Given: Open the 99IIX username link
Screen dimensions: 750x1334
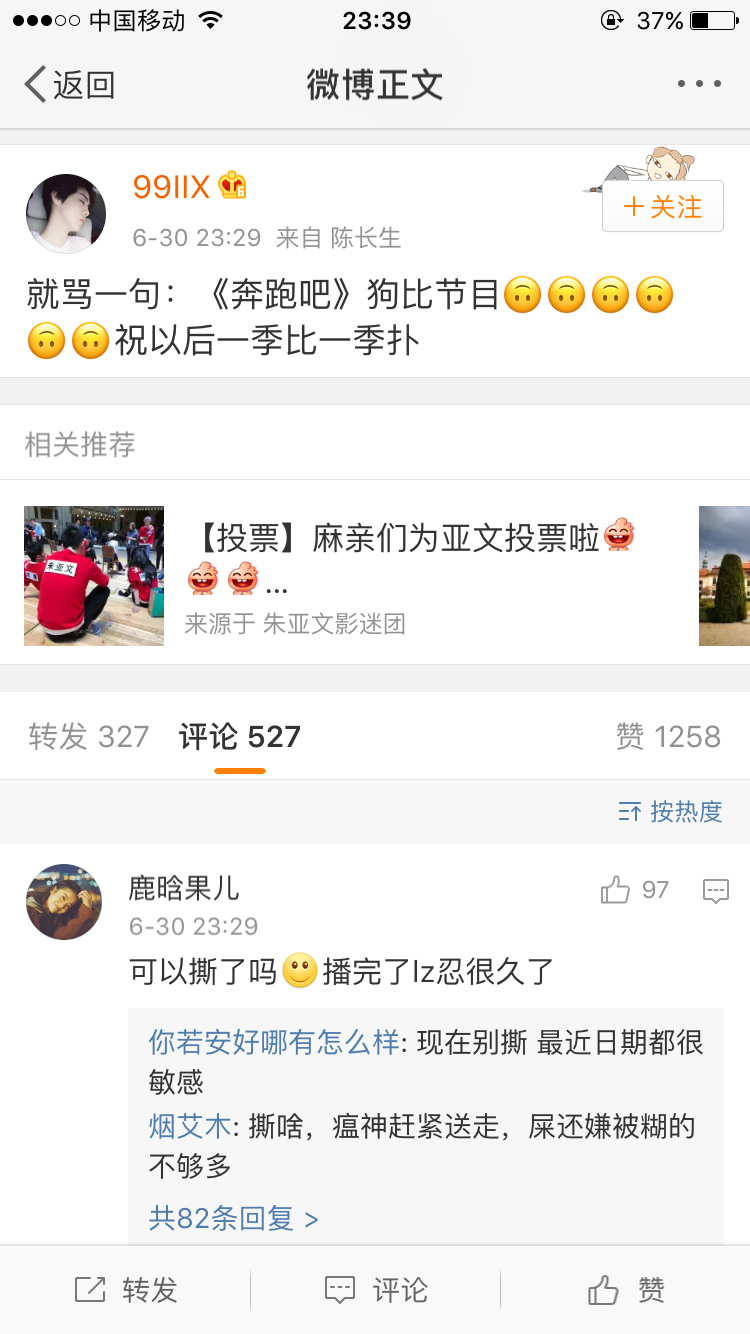Looking at the screenshot, I should (172, 187).
